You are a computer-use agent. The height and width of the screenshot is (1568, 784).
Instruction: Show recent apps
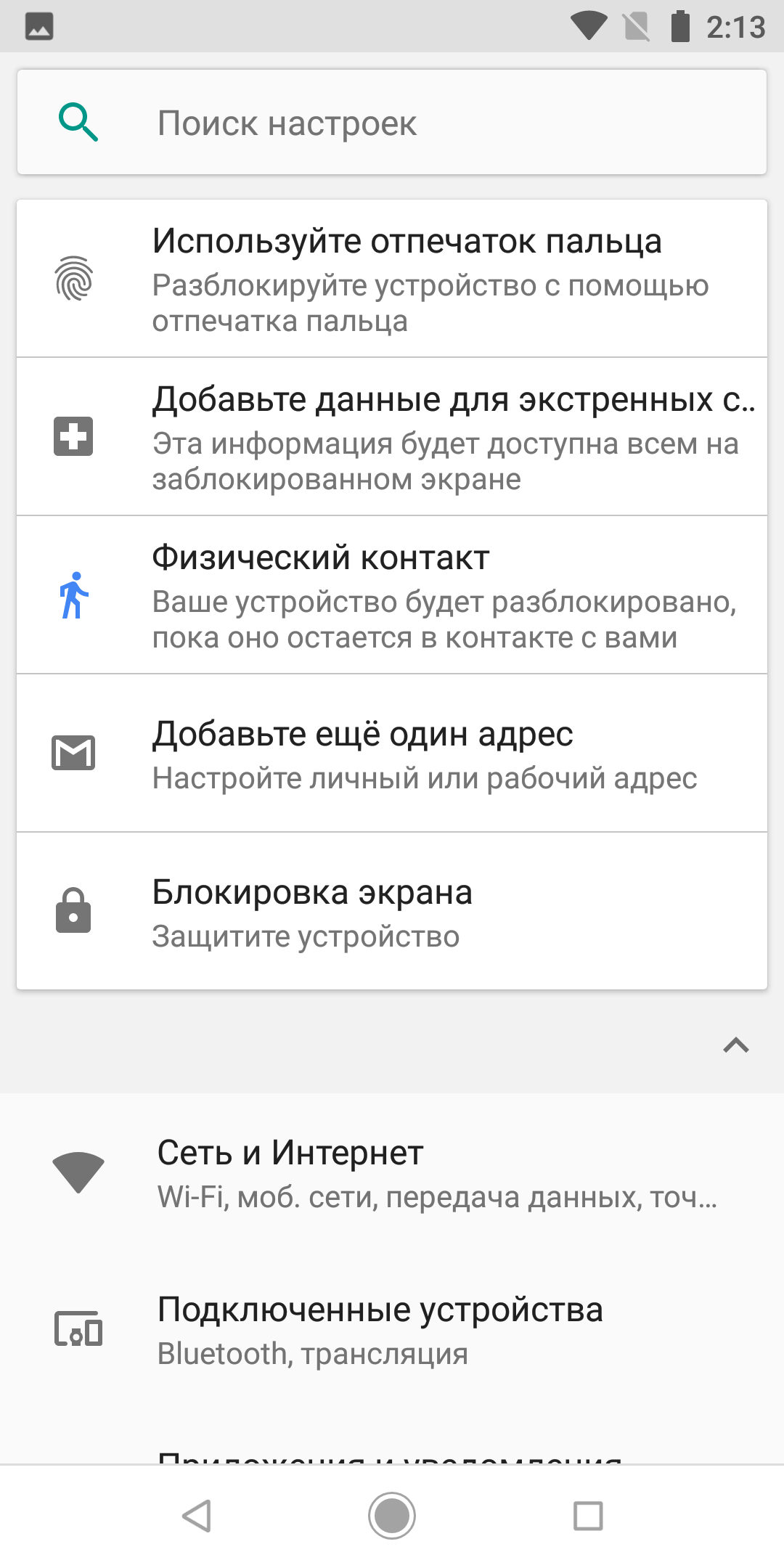point(588,1516)
